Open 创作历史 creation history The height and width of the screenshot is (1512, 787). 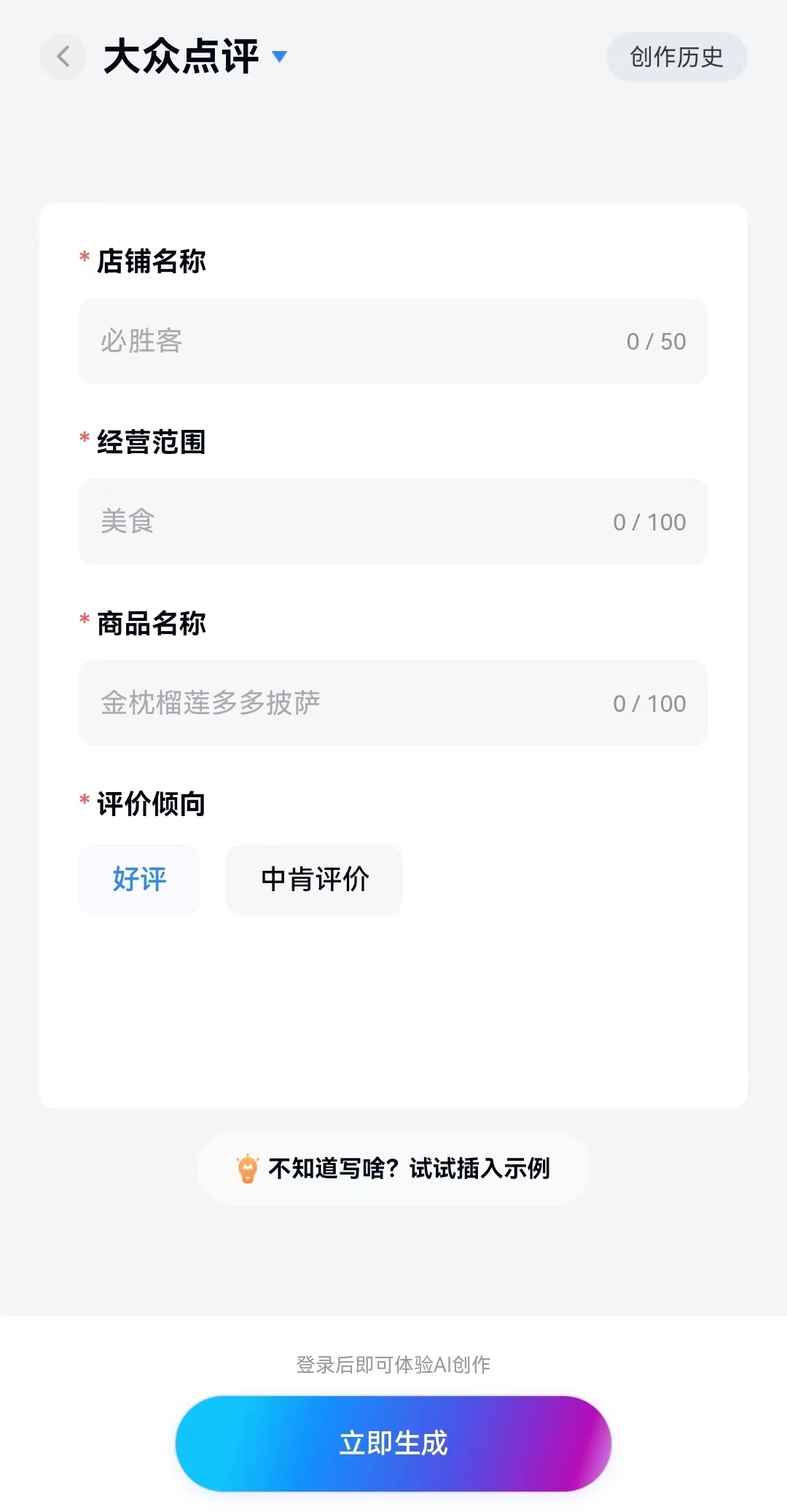(x=676, y=57)
